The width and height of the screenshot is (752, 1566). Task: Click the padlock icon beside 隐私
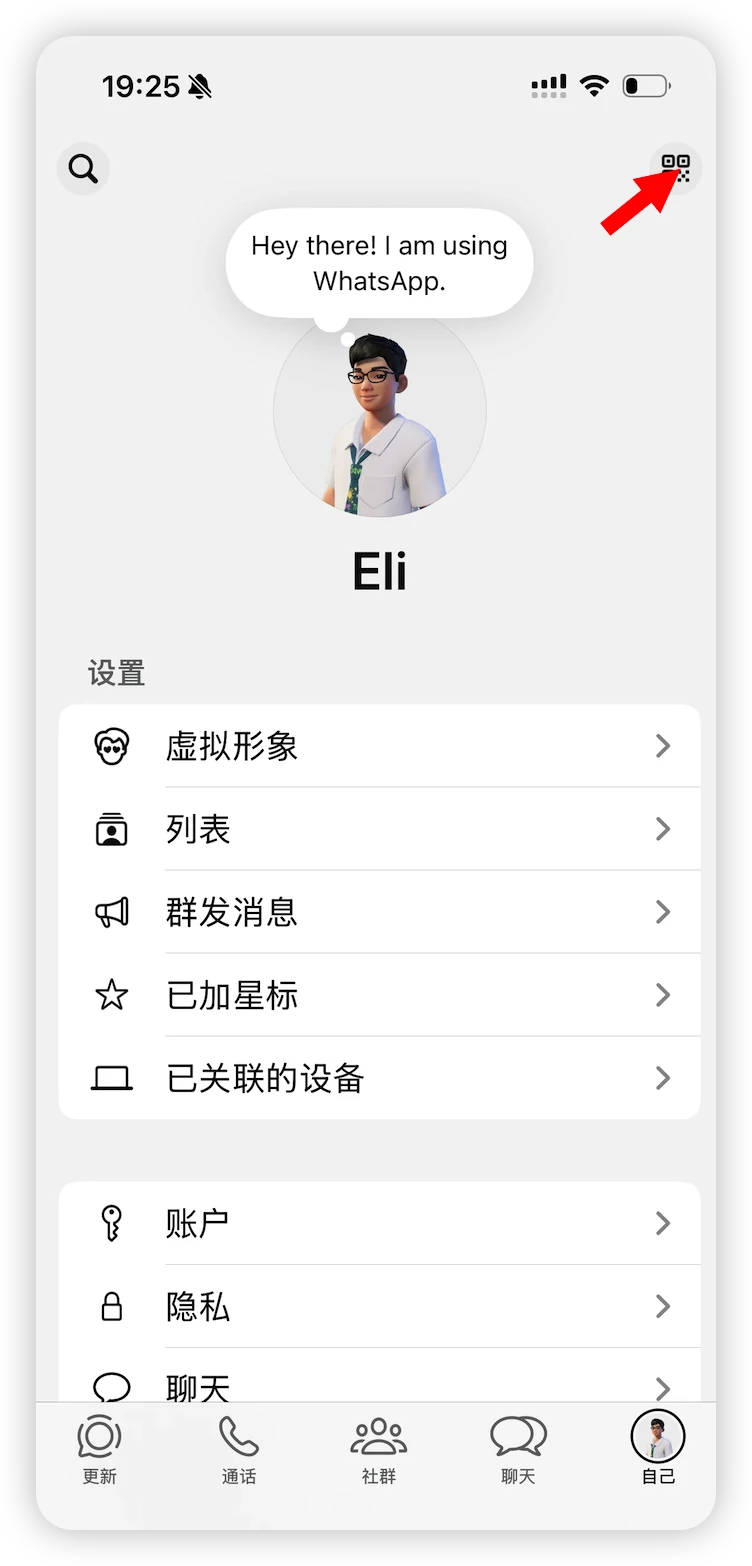[112, 1306]
